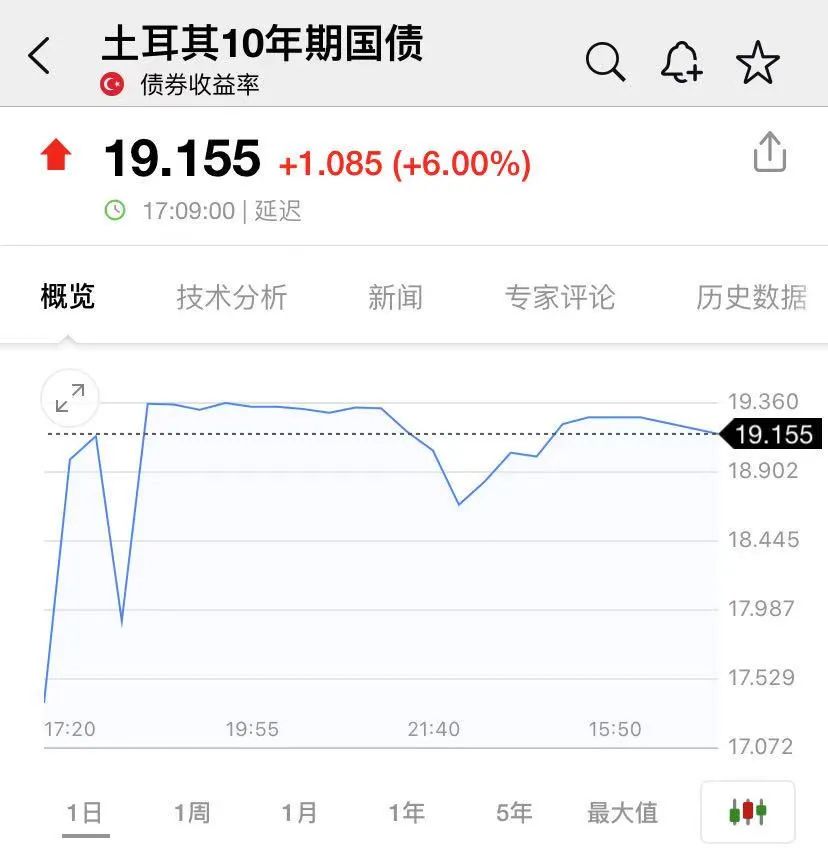
Task: Select the 最大值 chart range
Action: tap(622, 813)
